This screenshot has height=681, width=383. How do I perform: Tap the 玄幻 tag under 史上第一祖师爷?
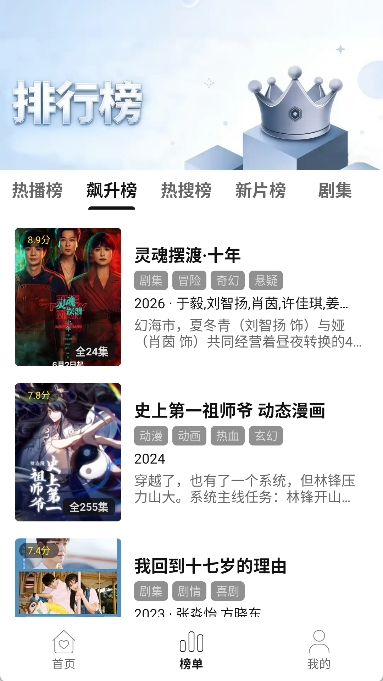point(266,436)
